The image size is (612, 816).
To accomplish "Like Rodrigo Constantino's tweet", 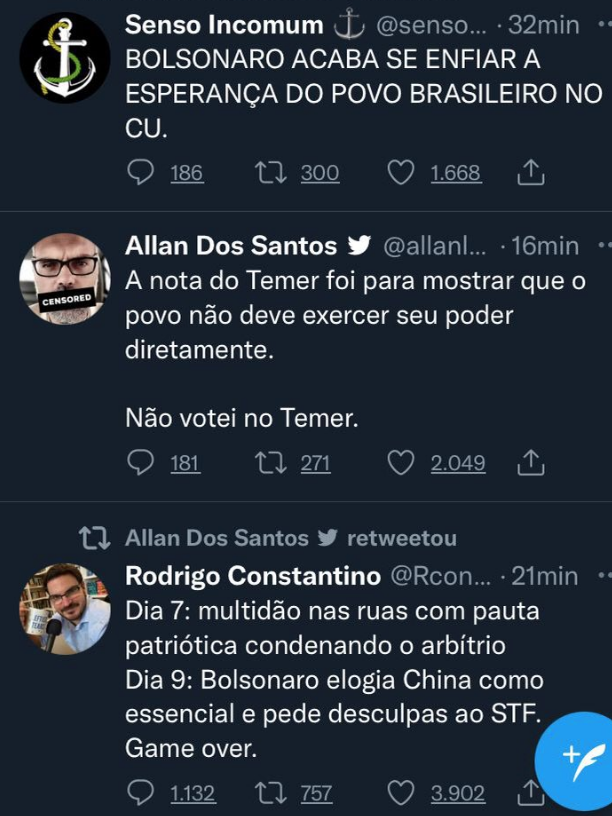I will click(401, 793).
